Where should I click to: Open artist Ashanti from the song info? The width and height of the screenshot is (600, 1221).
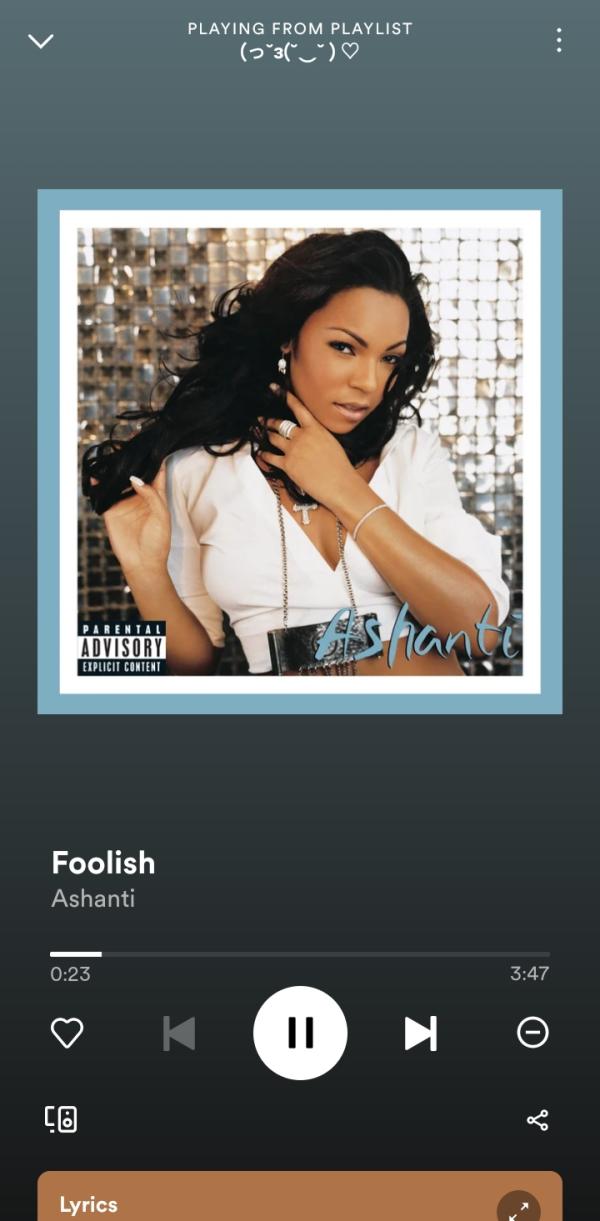(x=93, y=898)
